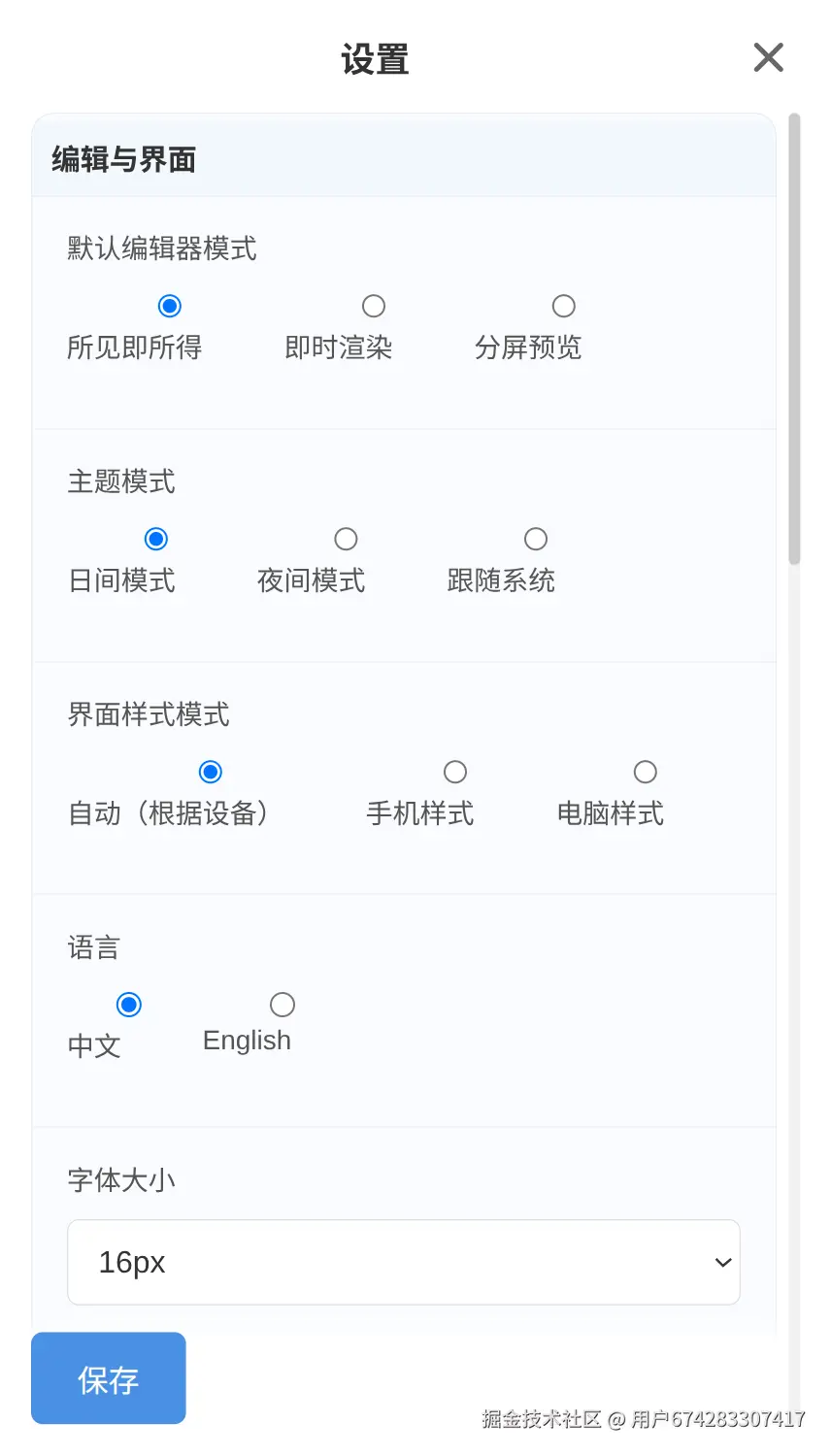Click the 保存 button
Image resolution: width=831 pixels, height=1456 pixels.
click(108, 1377)
